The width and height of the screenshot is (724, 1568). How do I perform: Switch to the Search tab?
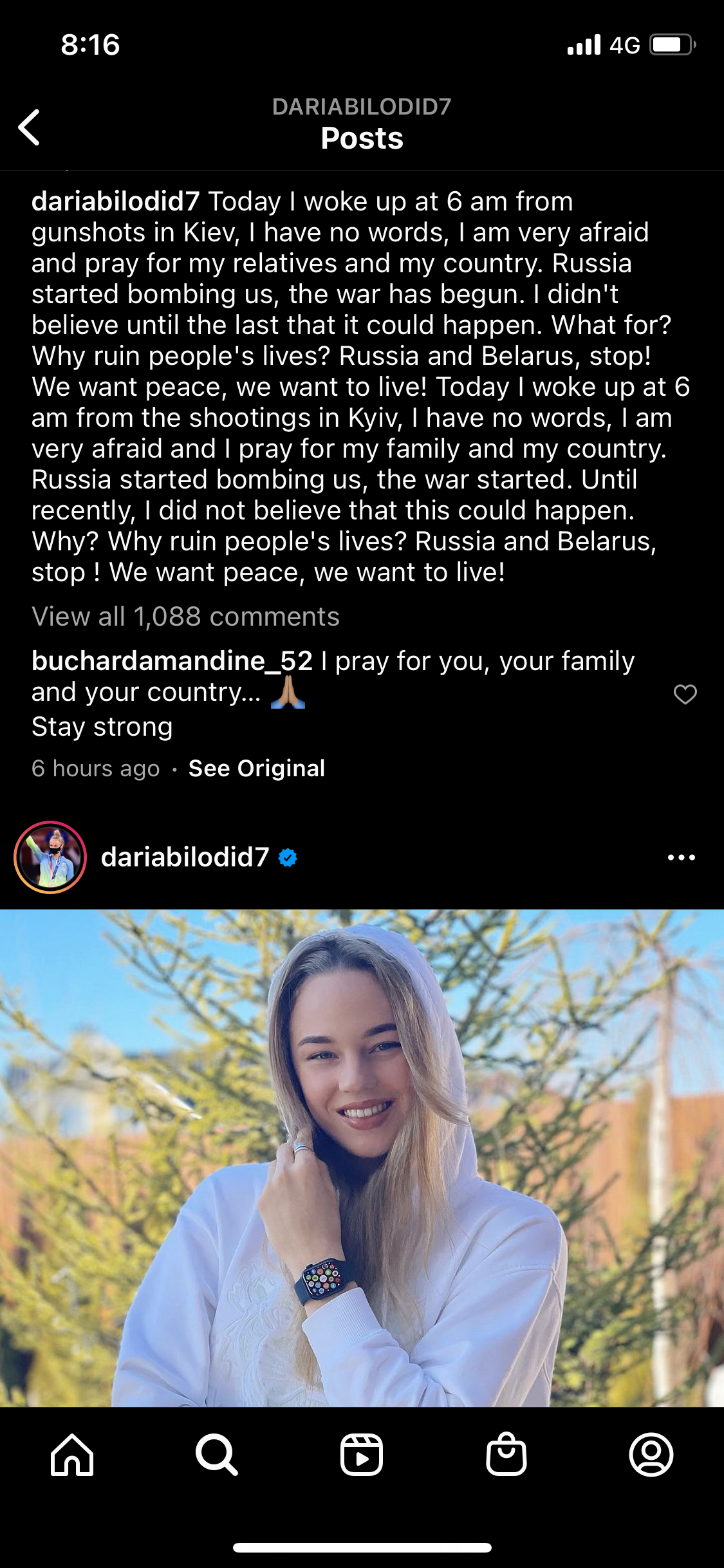[x=217, y=1455]
